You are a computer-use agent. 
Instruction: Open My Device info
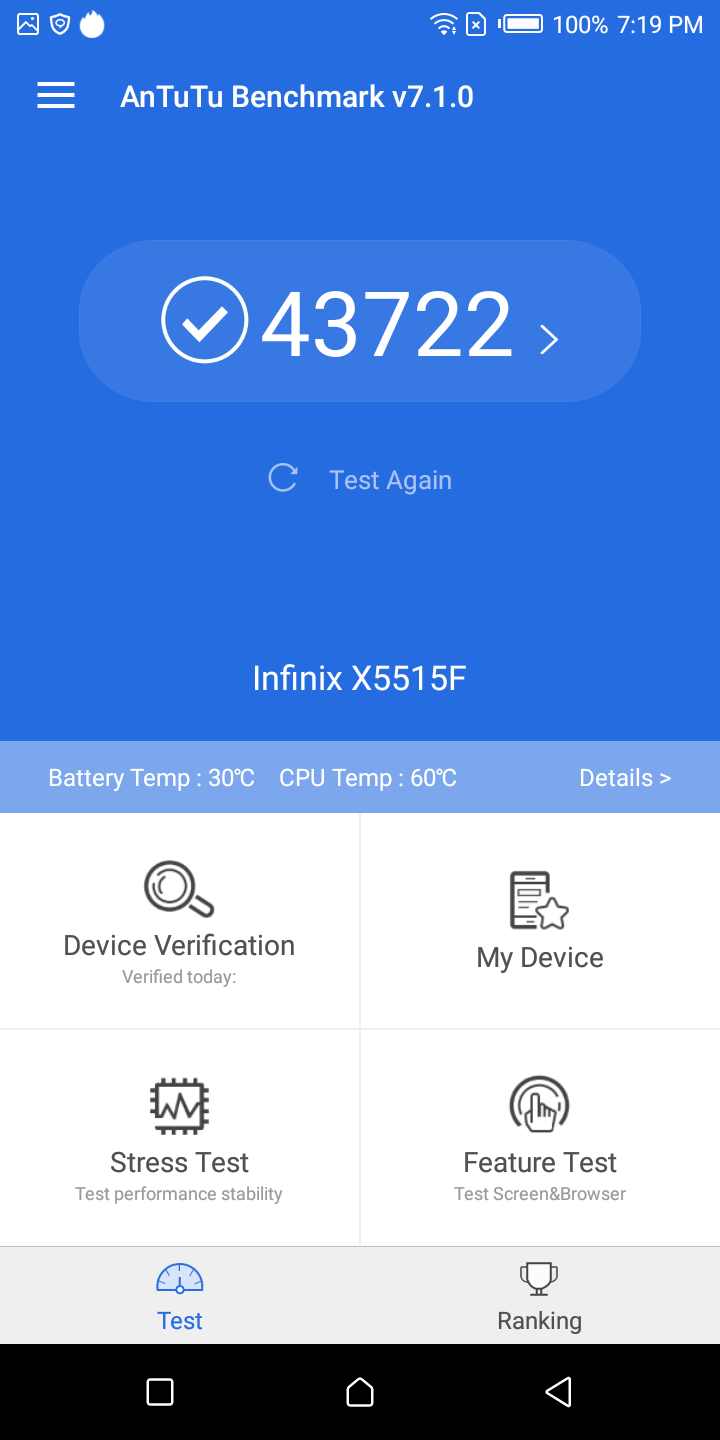click(540, 921)
